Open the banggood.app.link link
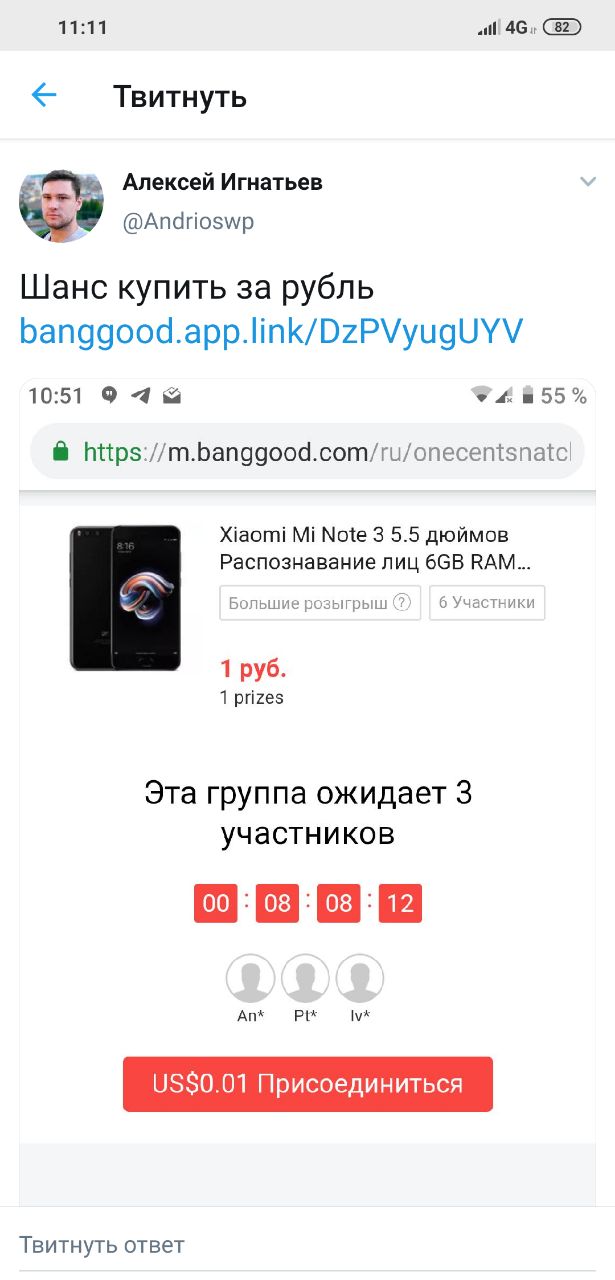Image resolution: width=615 pixels, height=1280 pixels. click(x=271, y=332)
